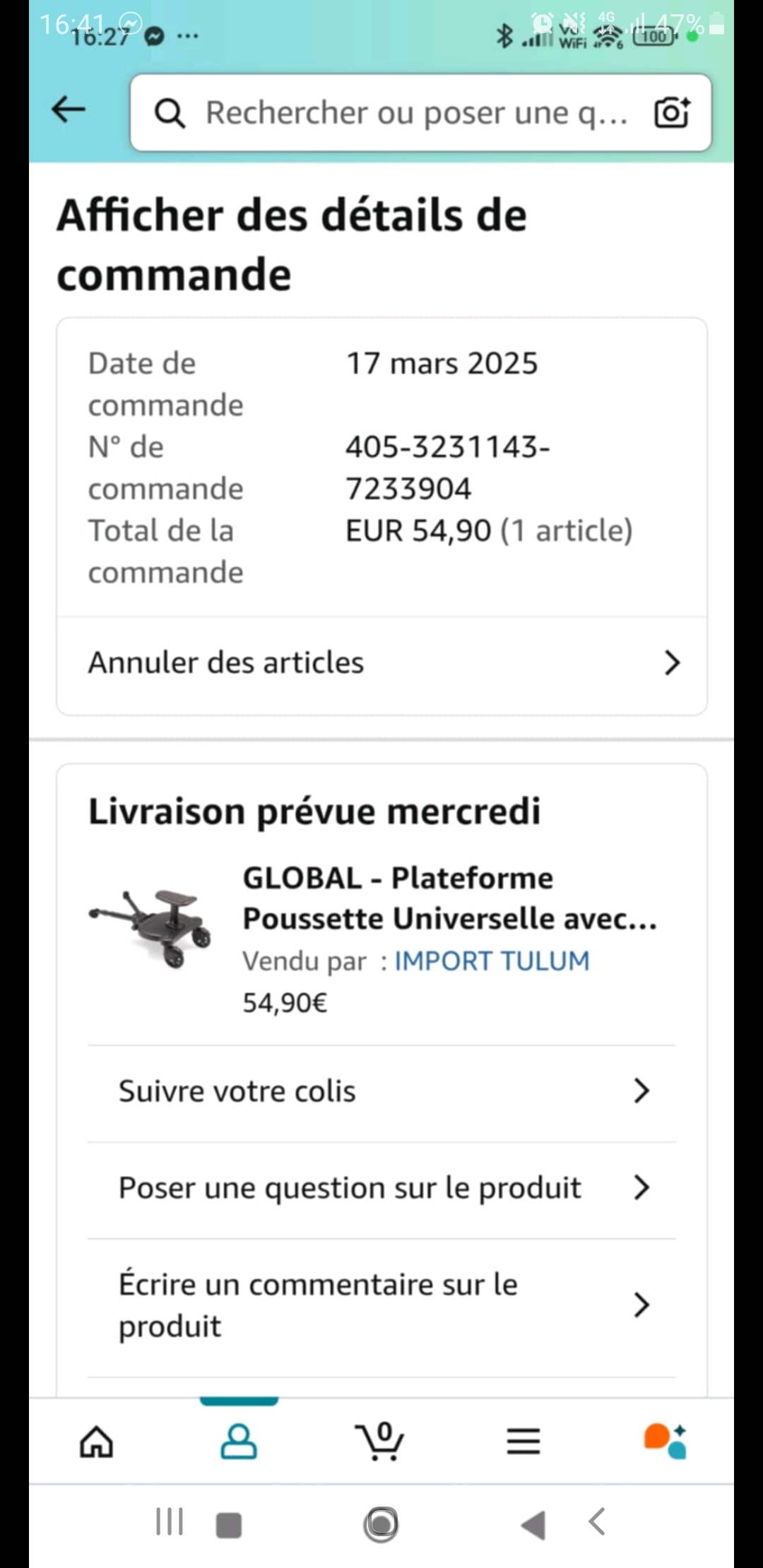763x1568 pixels.
Task: Open Annuler des articles
Action: point(381,663)
